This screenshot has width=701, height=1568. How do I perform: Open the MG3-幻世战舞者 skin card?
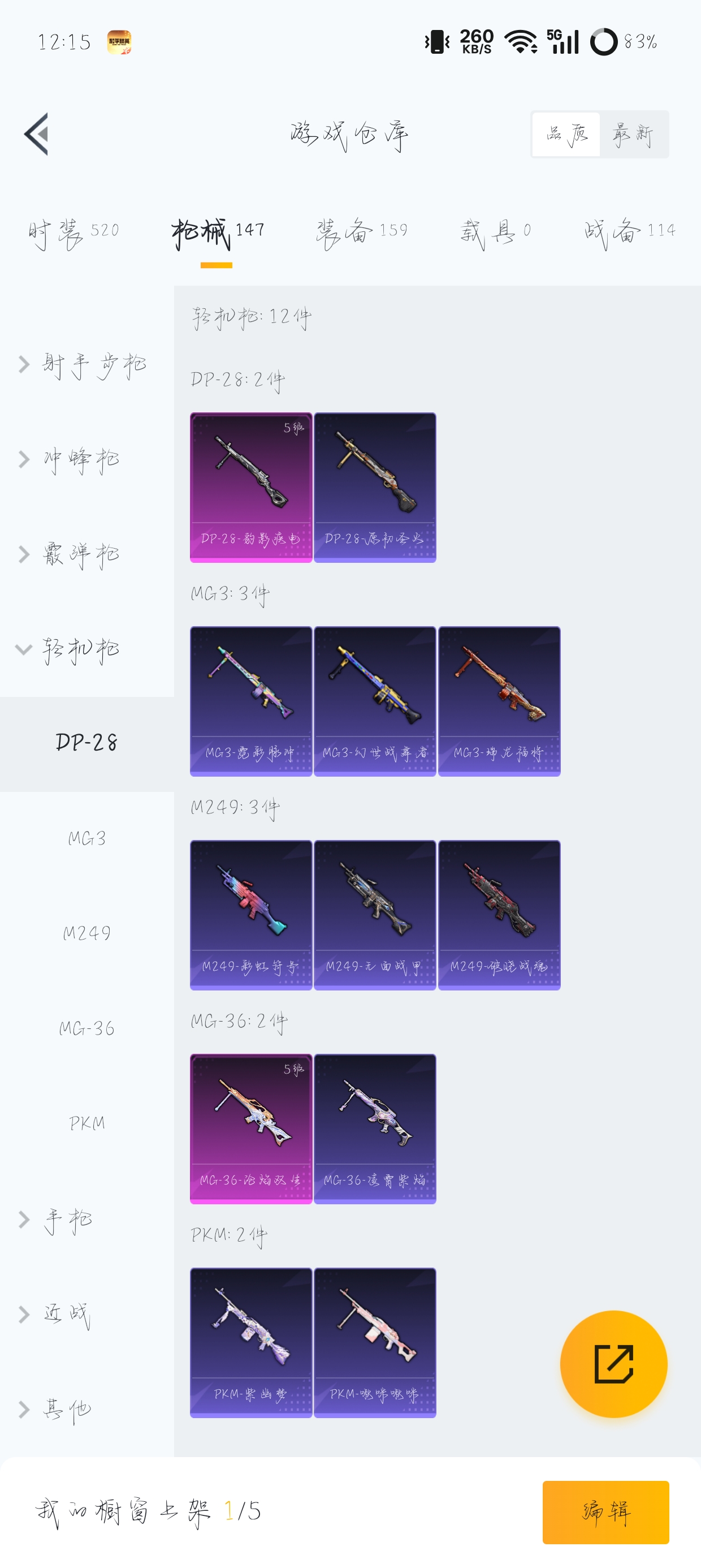click(375, 701)
